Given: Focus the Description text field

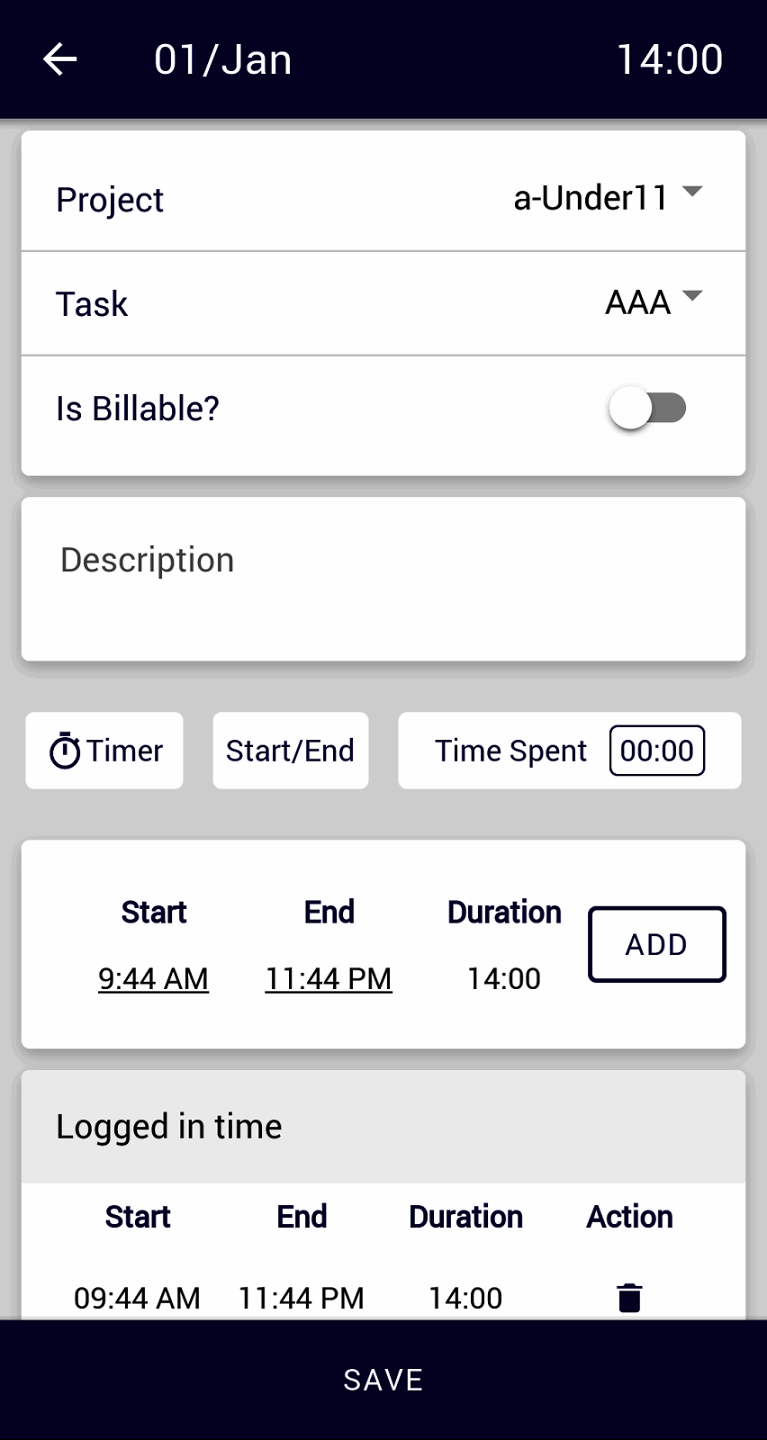Looking at the screenshot, I should click(x=383, y=578).
